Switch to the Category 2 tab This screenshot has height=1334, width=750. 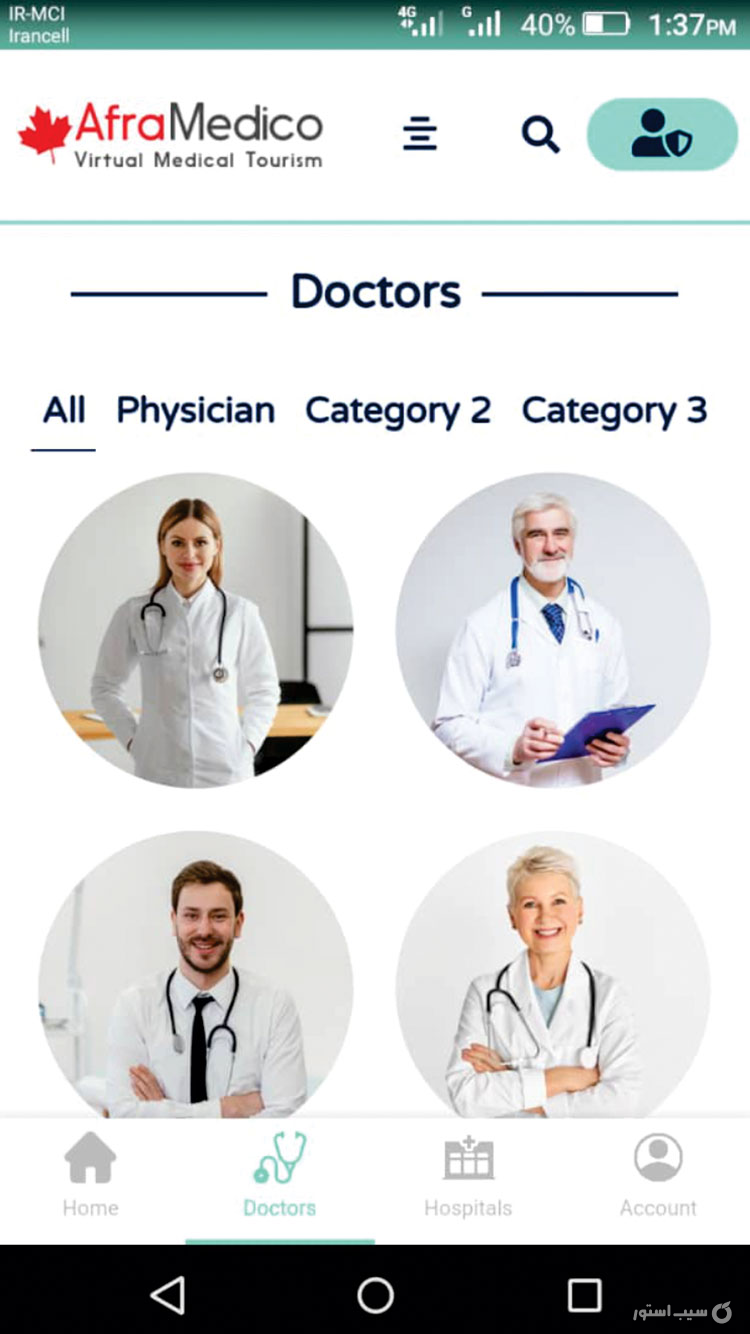pos(397,410)
